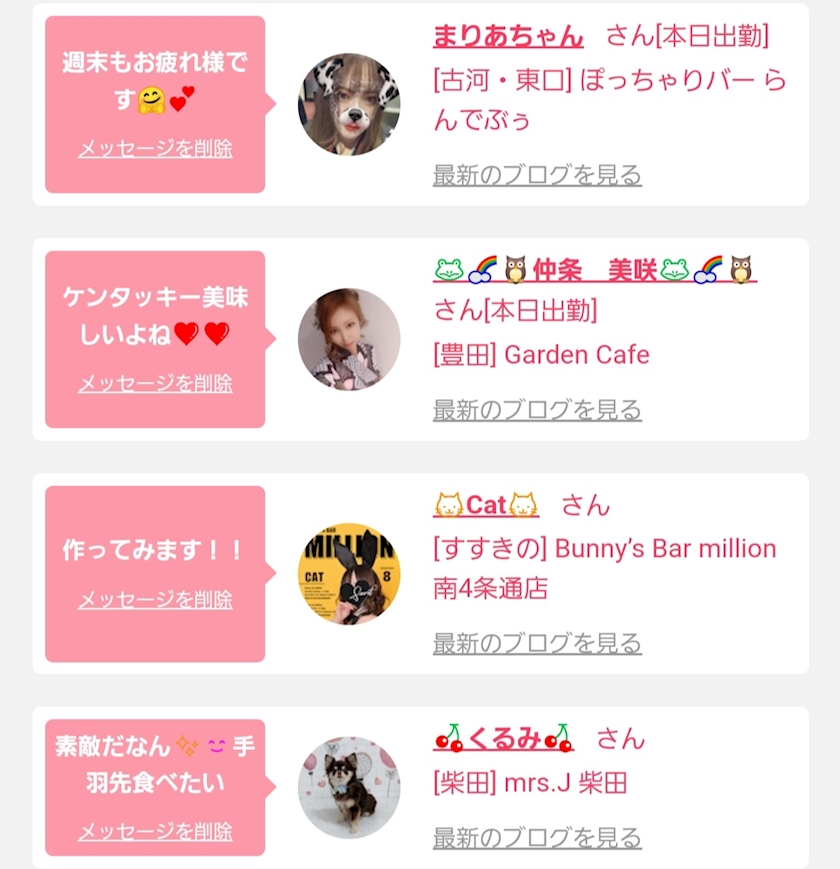The height and width of the screenshot is (869, 840).
Task: Open まりあちゃん's profile link
Action: (507, 37)
